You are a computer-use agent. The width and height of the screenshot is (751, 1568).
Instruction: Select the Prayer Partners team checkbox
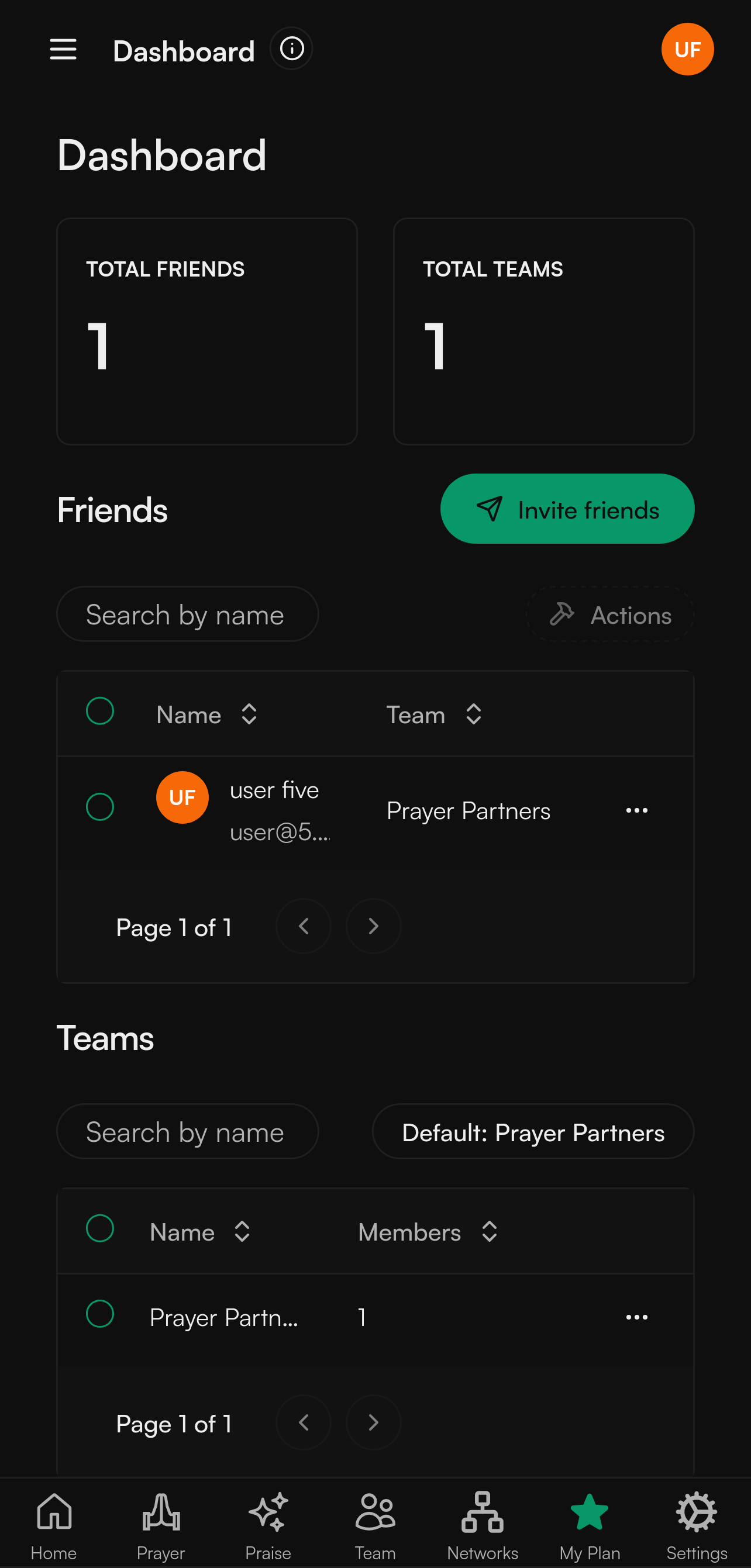[x=100, y=1314]
